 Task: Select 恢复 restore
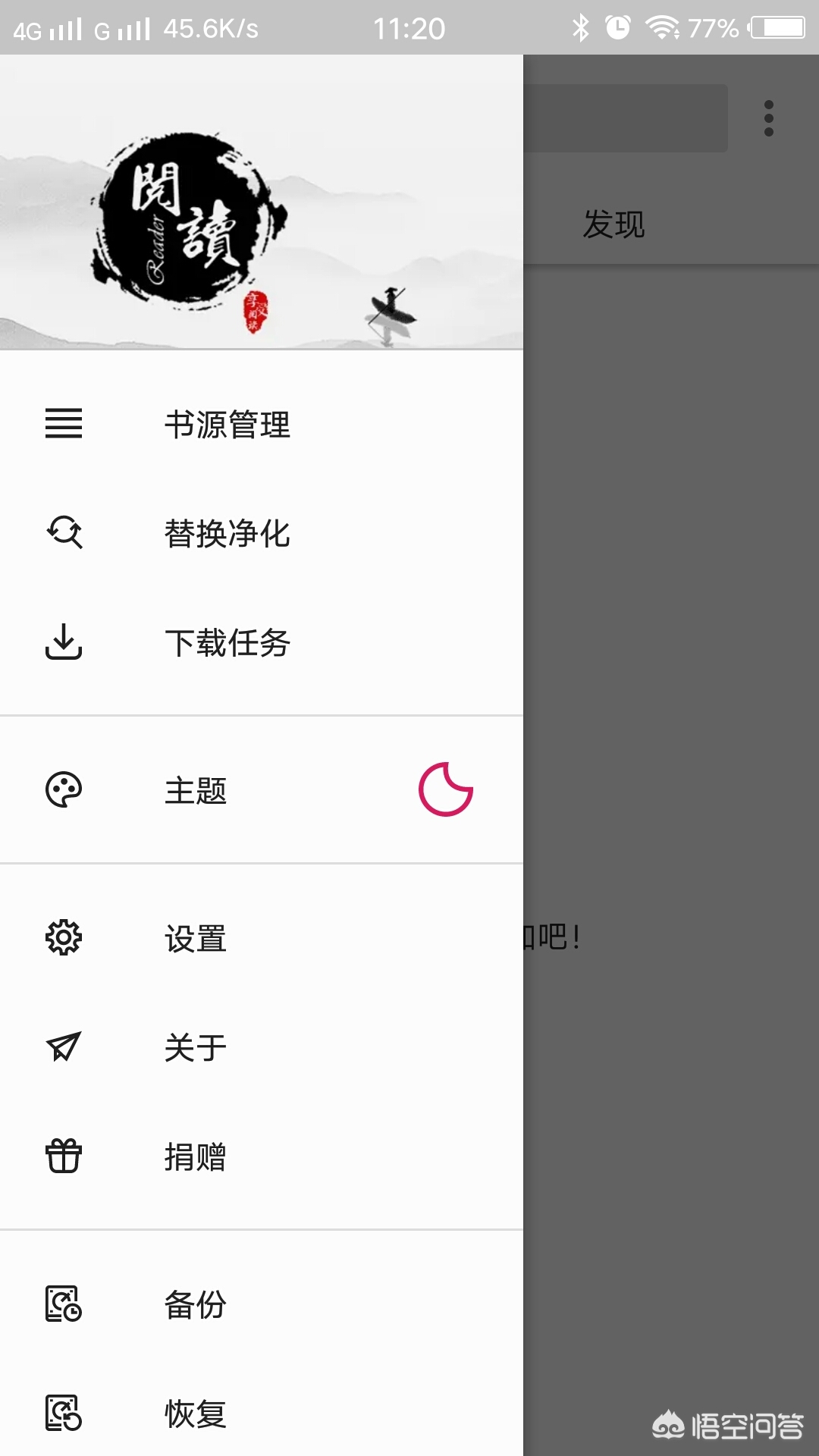196,1414
